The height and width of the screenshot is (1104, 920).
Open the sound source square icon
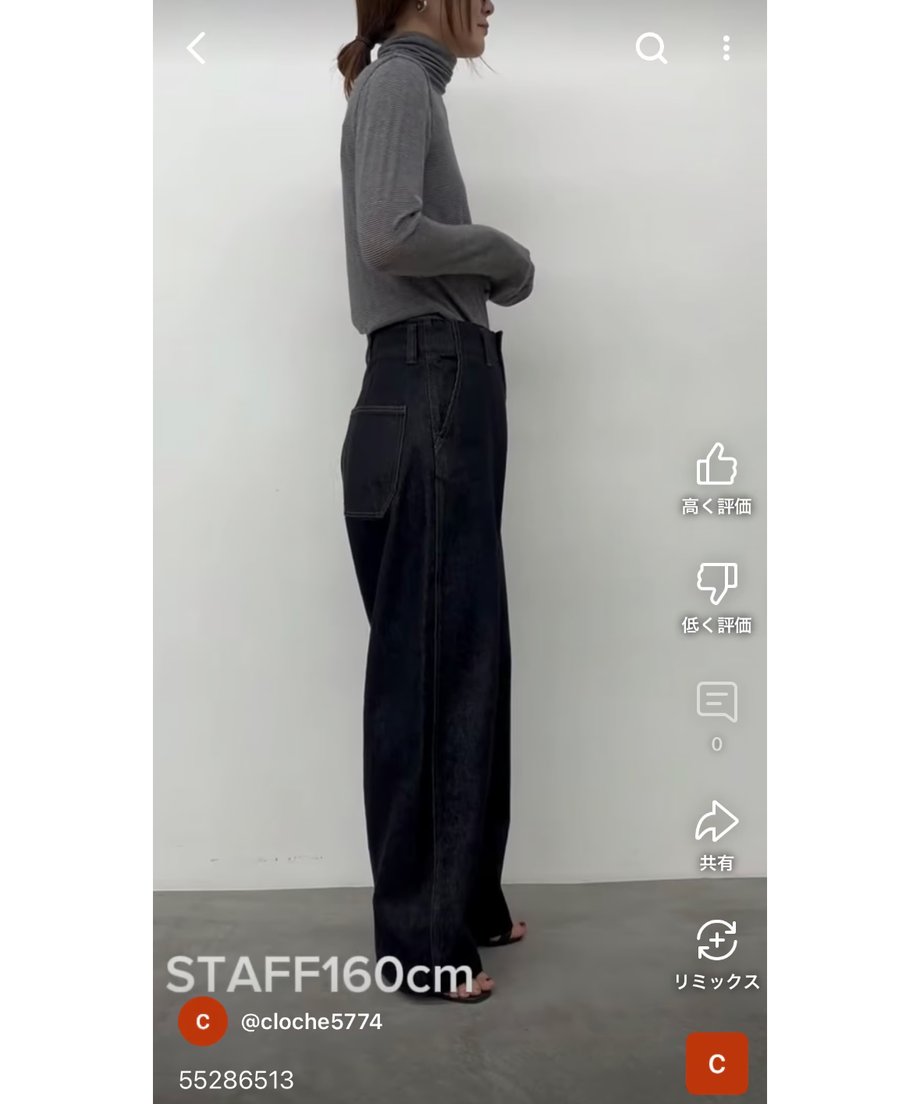716,1064
